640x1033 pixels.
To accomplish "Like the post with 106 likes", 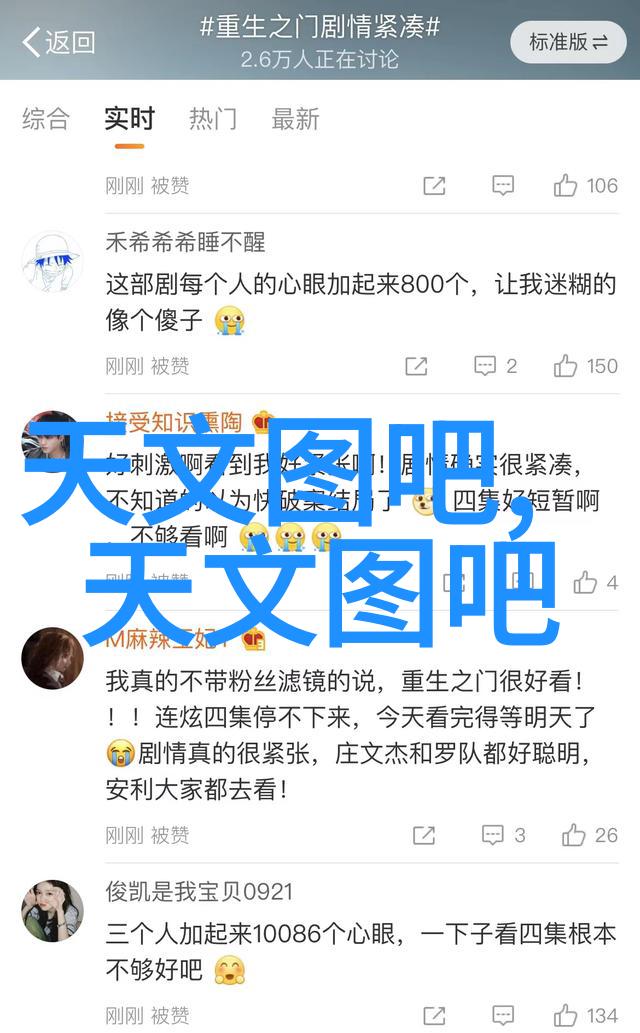I will [586, 186].
